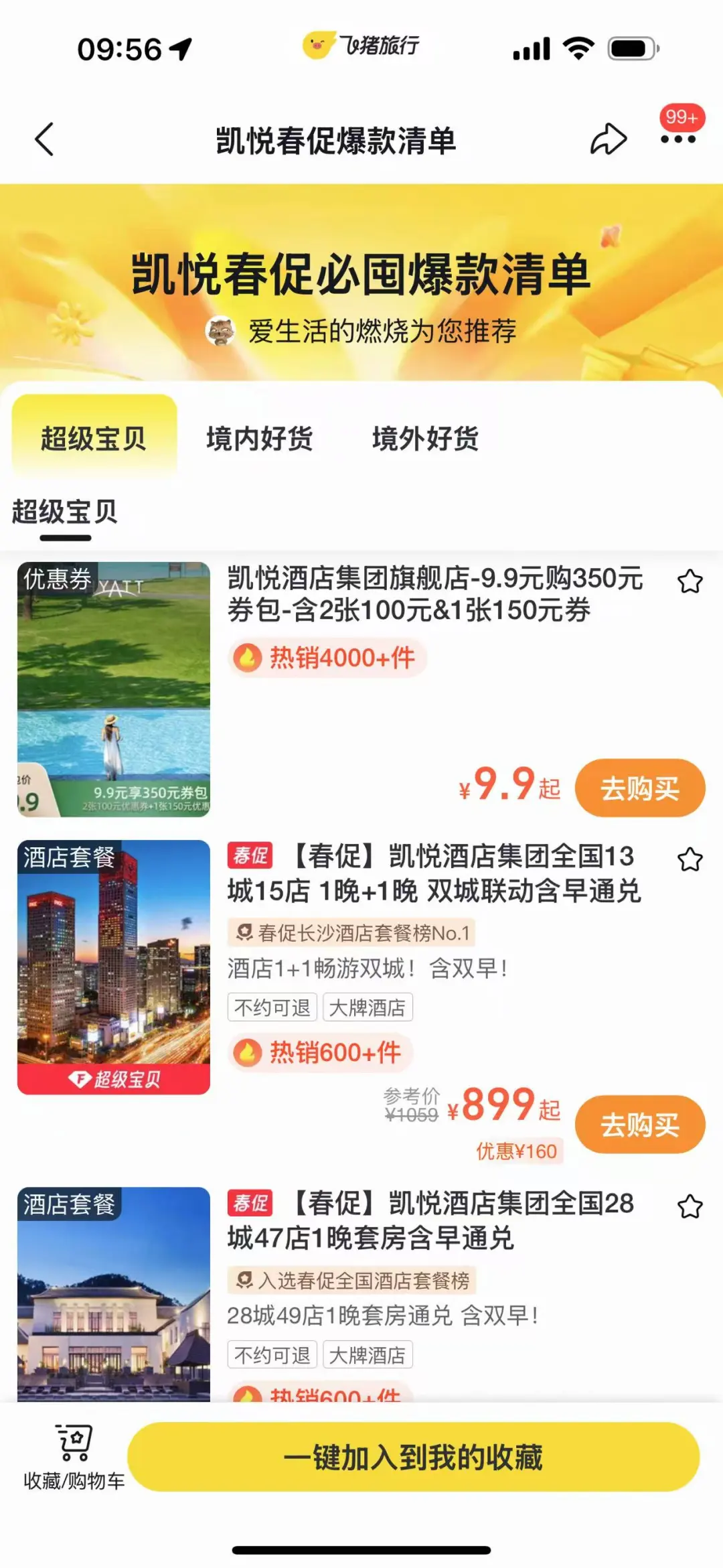Switch to 境外好货 tab

(426, 439)
